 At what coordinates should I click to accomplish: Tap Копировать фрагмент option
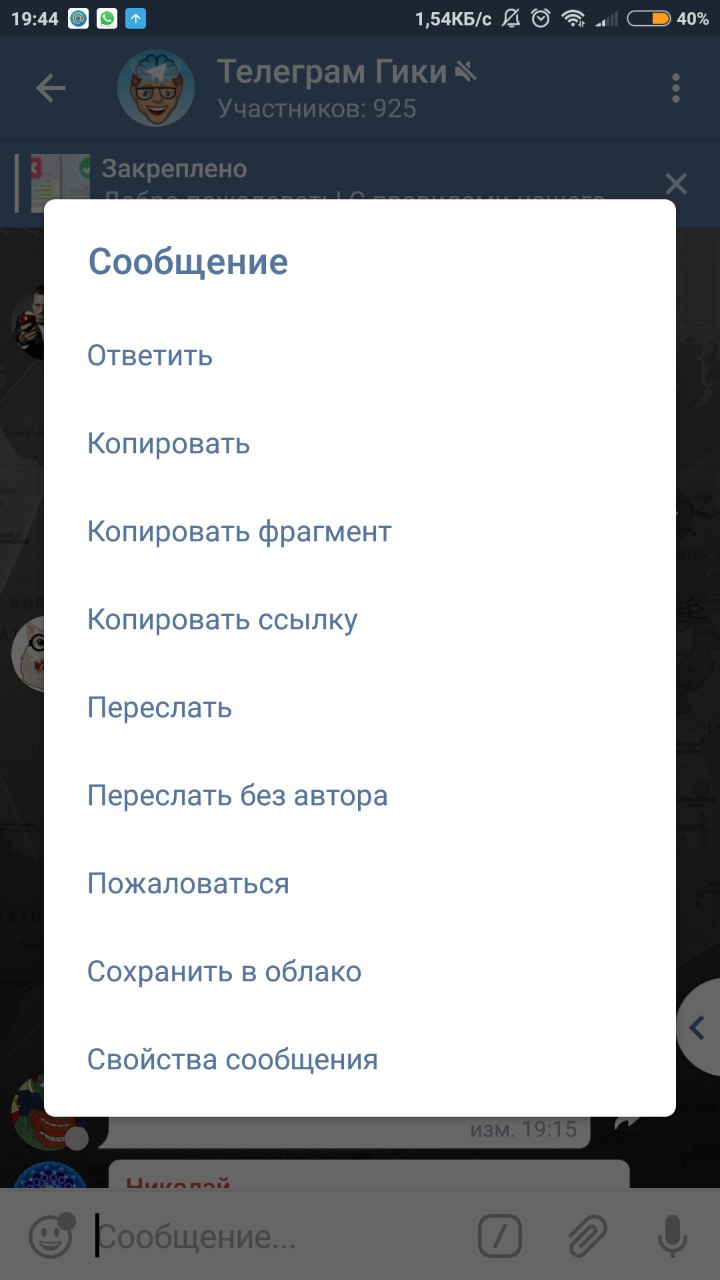pyautogui.click(x=239, y=532)
